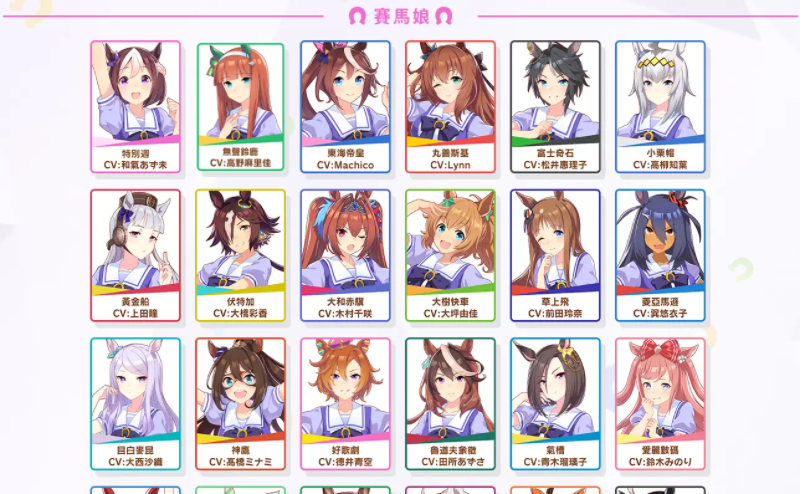
Task: Open the 大和赤驥 character card
Action: (345, 254)
